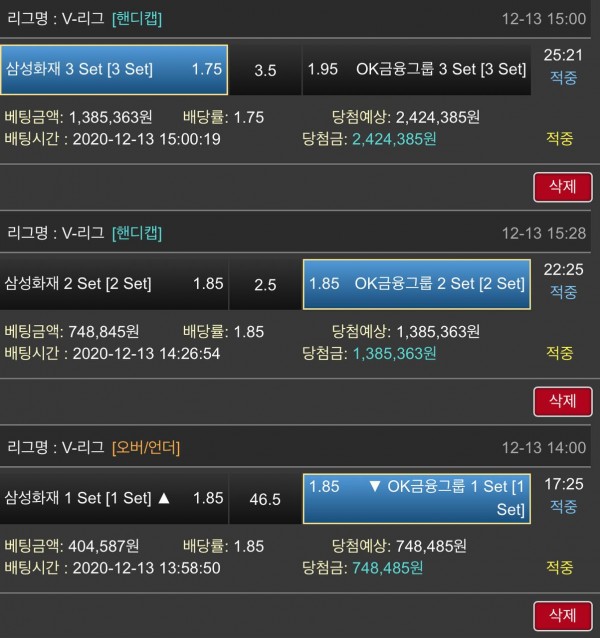The height and width of the screenshot is (638, 600).
Task: Delete the OK금융그룹 2 Set handicap bet record
Action: [x=563, y=401]
